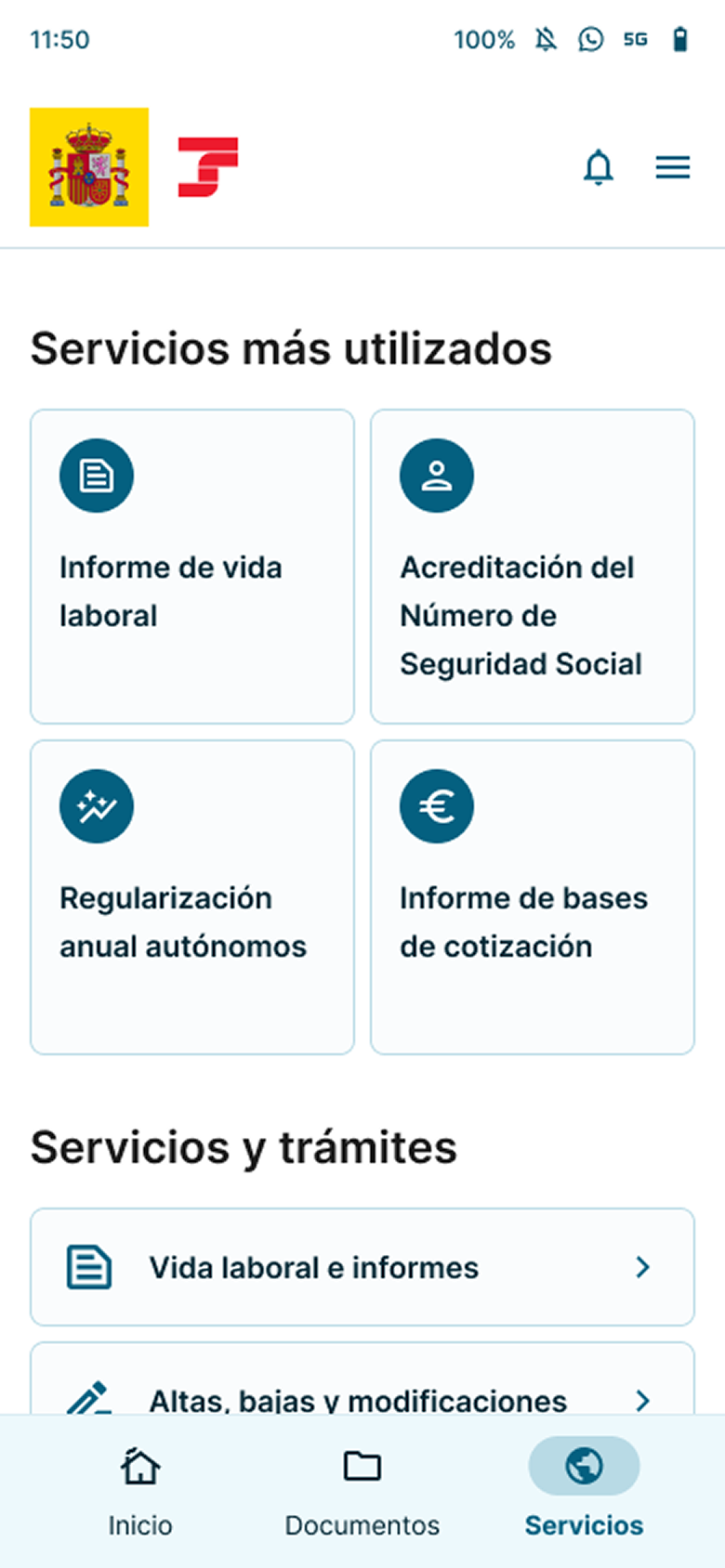This screenshot has height=1568, width=725.
Task: Open Informe de vida laboral card
Action: tap(192, 567)
